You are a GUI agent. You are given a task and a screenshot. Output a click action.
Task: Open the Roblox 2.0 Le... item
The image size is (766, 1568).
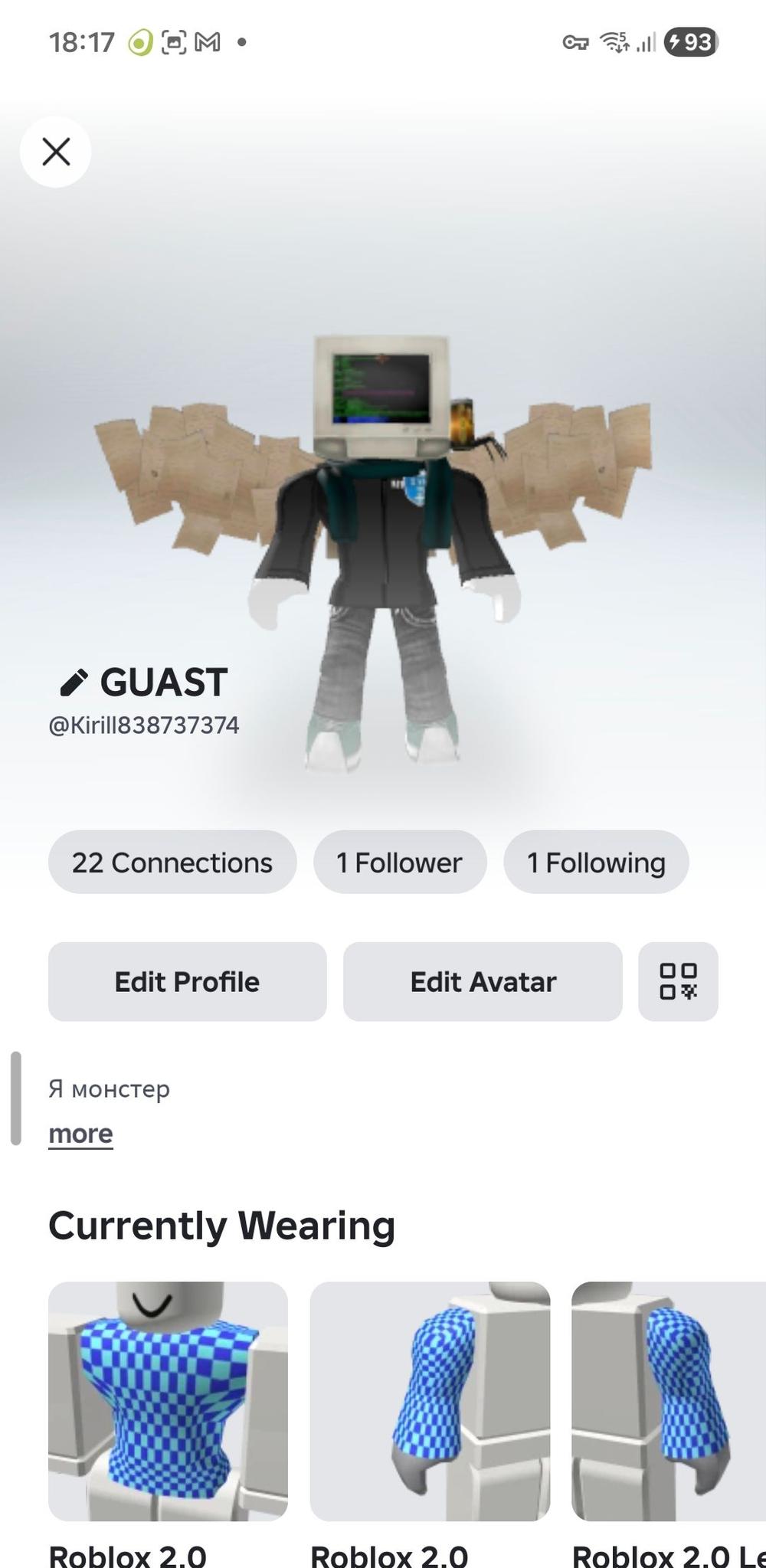[669, 1401]
